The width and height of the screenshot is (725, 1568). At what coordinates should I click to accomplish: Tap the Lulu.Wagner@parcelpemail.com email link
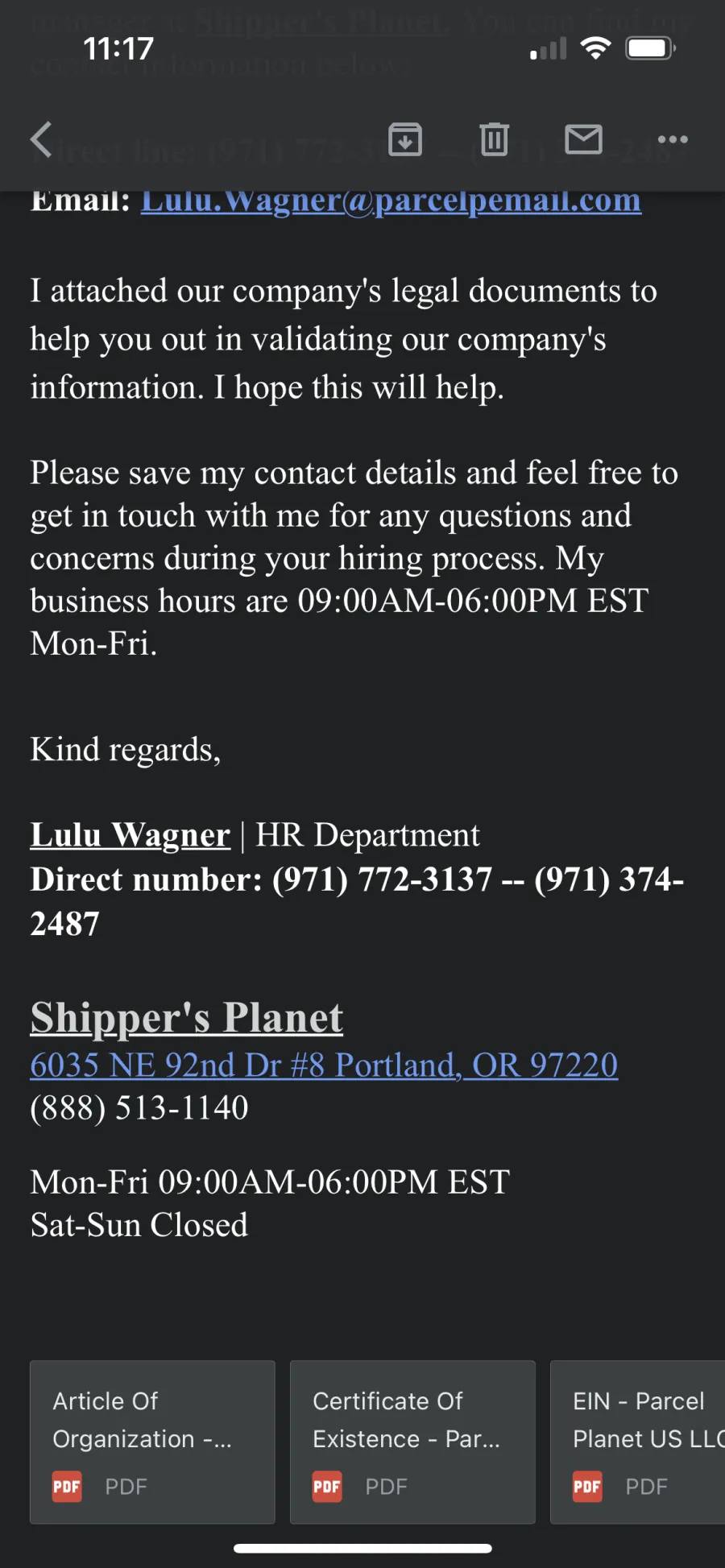391,201
